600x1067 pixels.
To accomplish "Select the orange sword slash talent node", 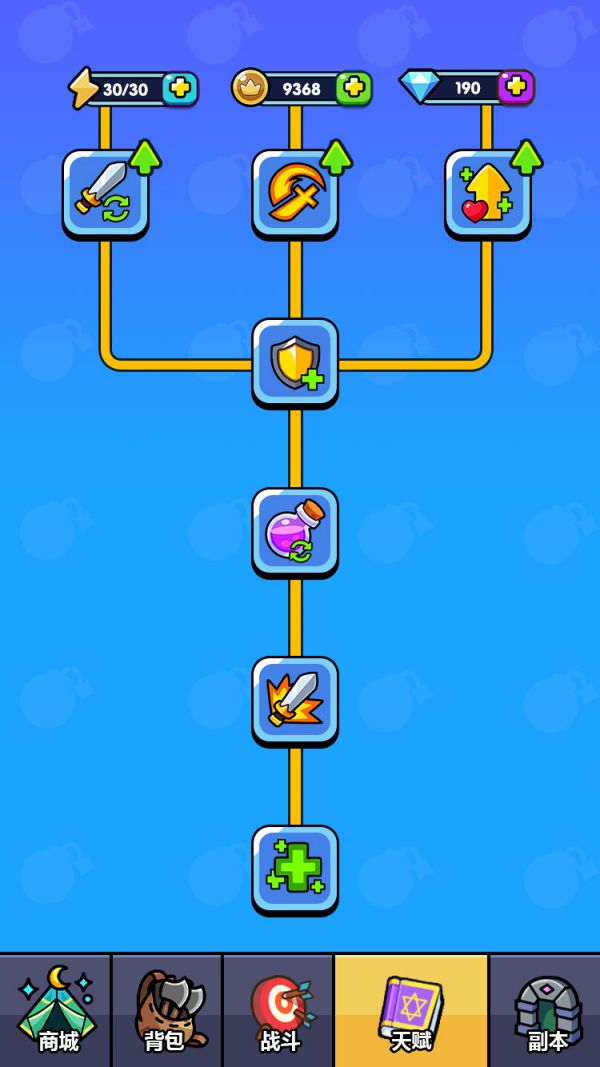I will [x=295, y=193].
